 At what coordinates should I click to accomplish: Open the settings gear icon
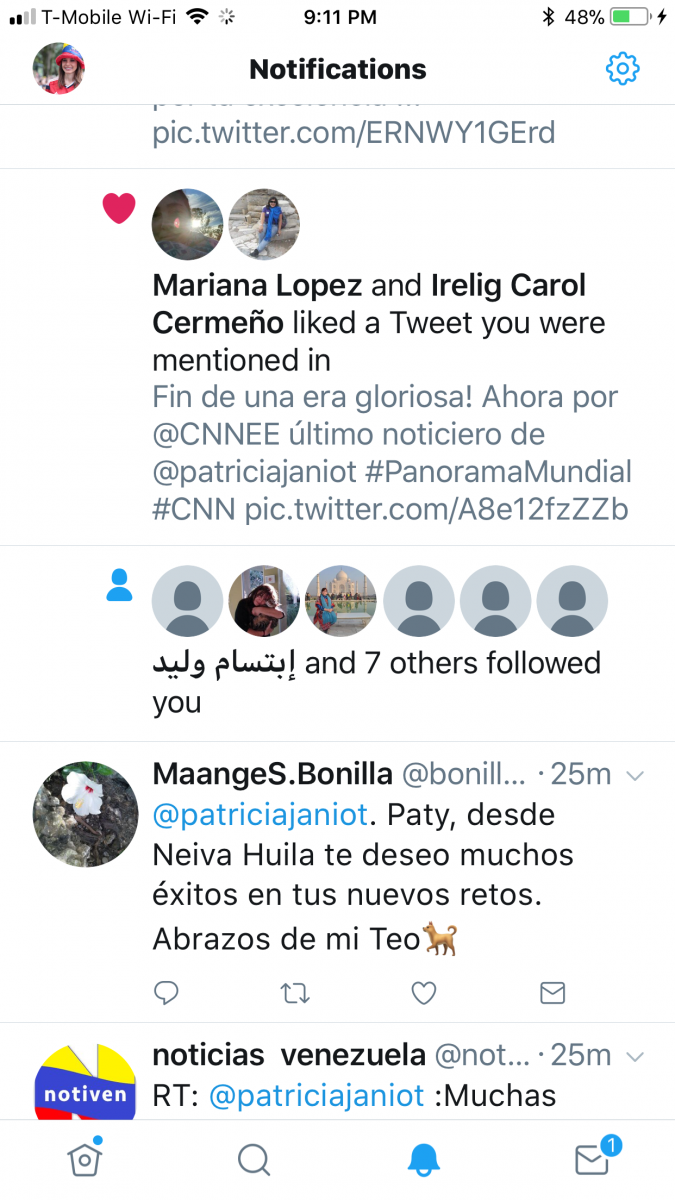(x=622, y=69)
